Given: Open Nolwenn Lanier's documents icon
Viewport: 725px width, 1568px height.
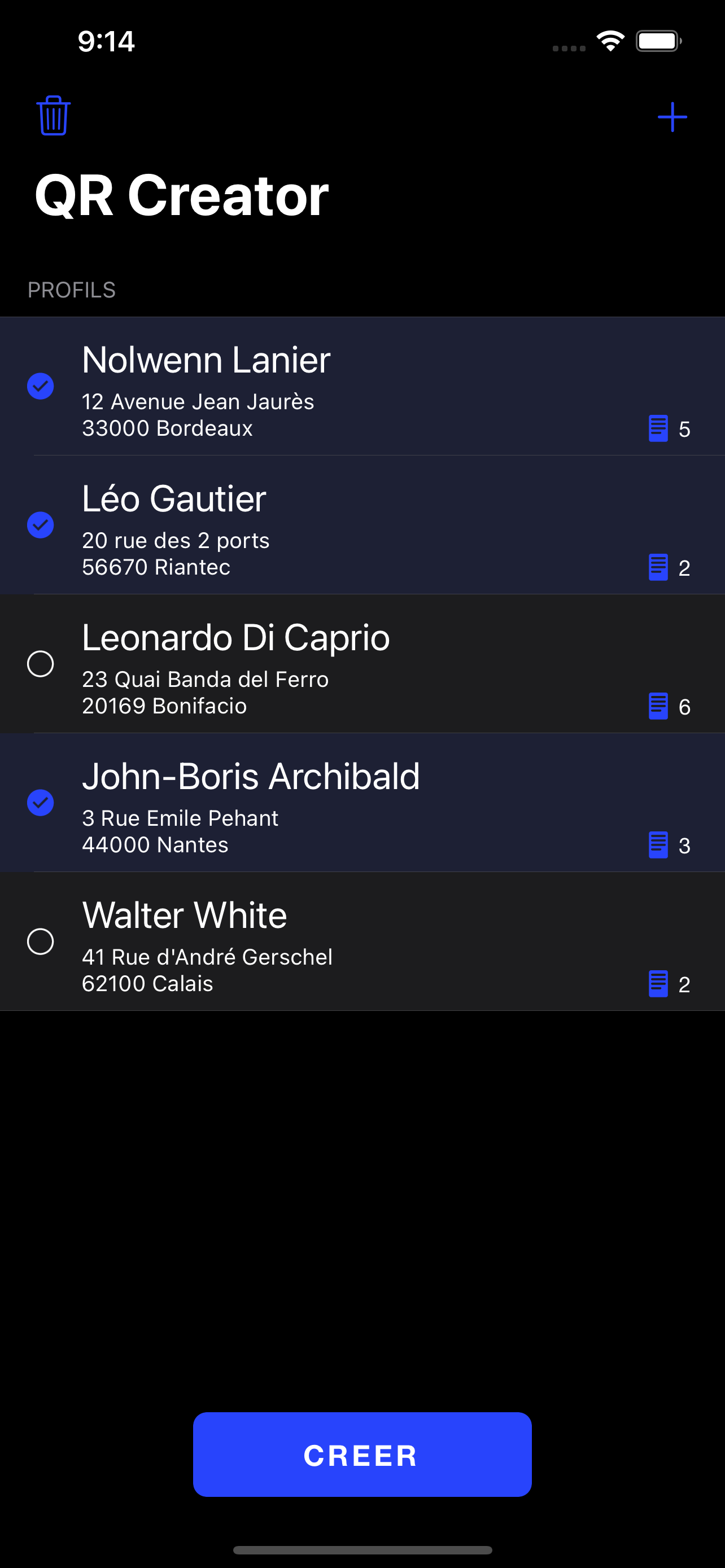Looking at the screenshot, I should (x=658, y=428).
